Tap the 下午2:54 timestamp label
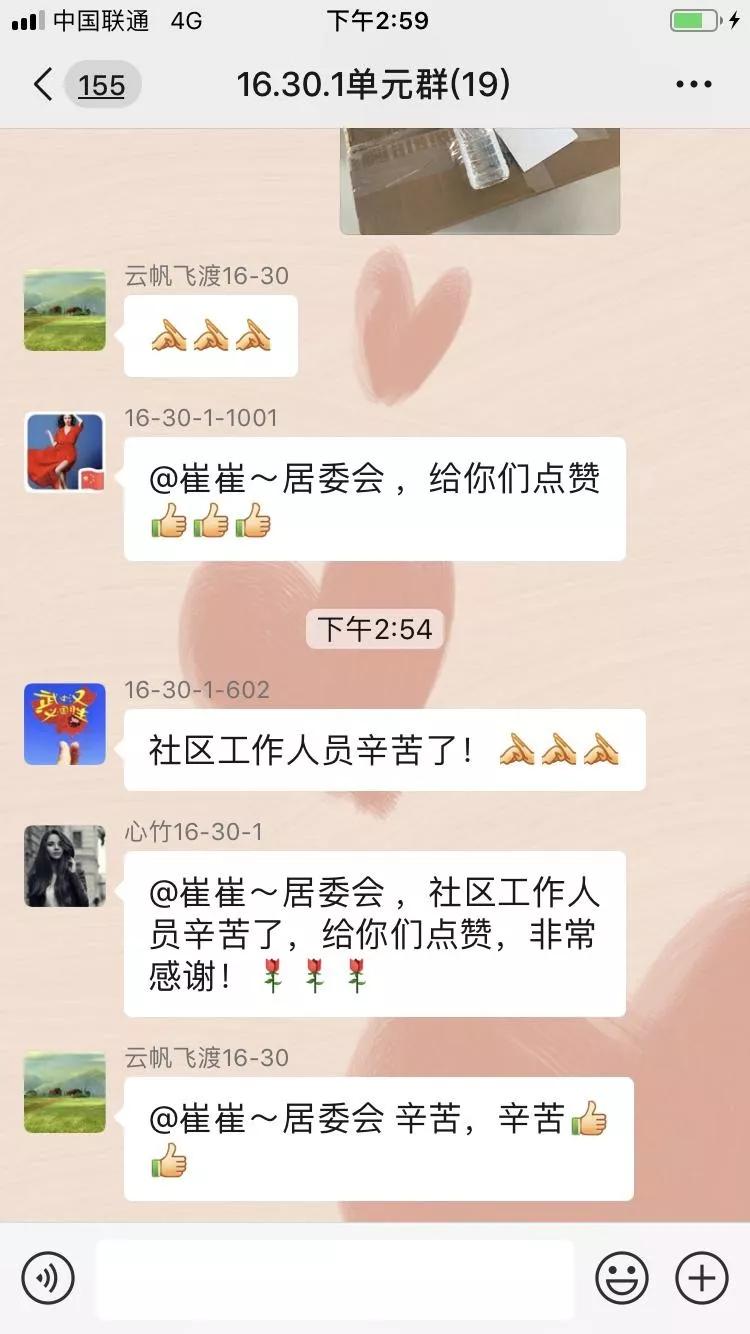The image size is (750, 1334). pos(374,629)
